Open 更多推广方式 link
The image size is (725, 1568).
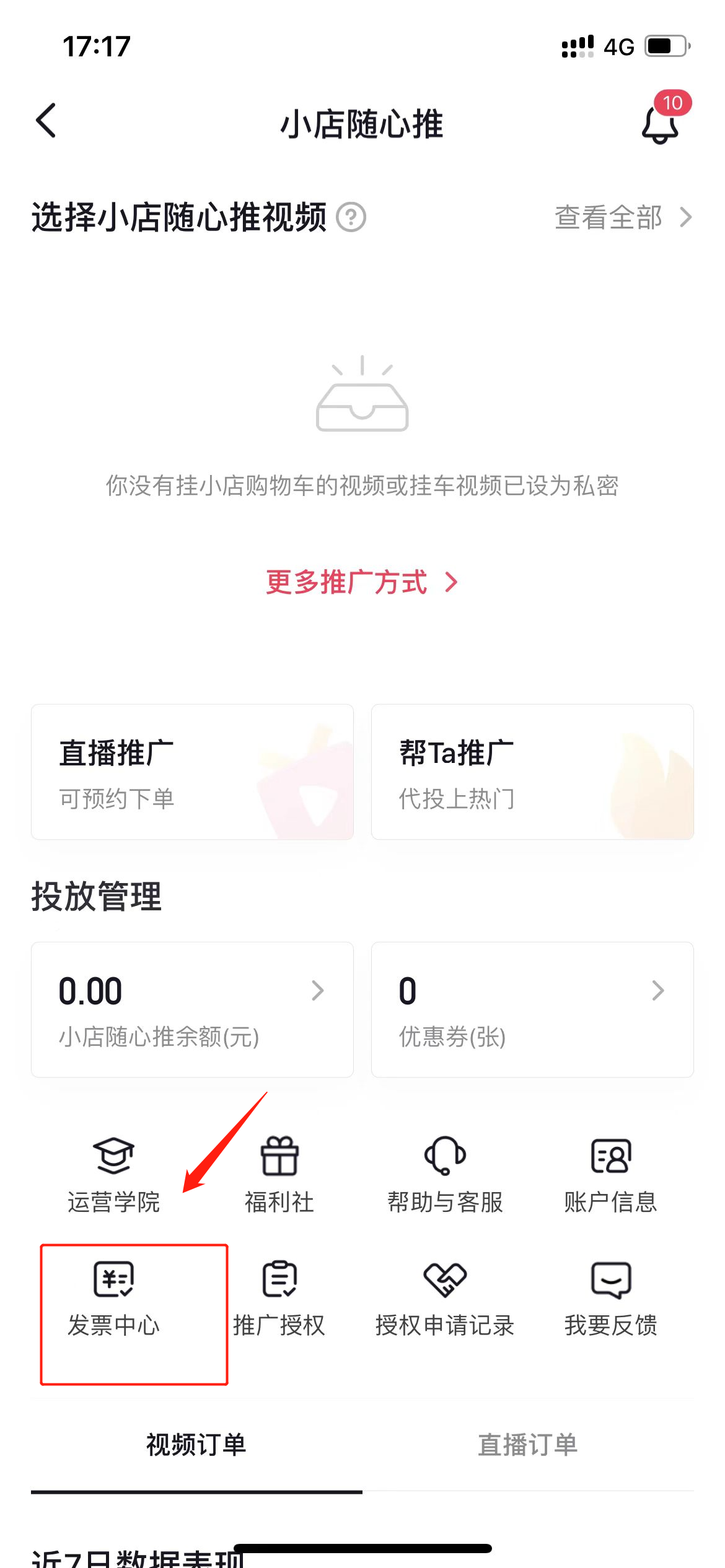click(x=361, y=583)
